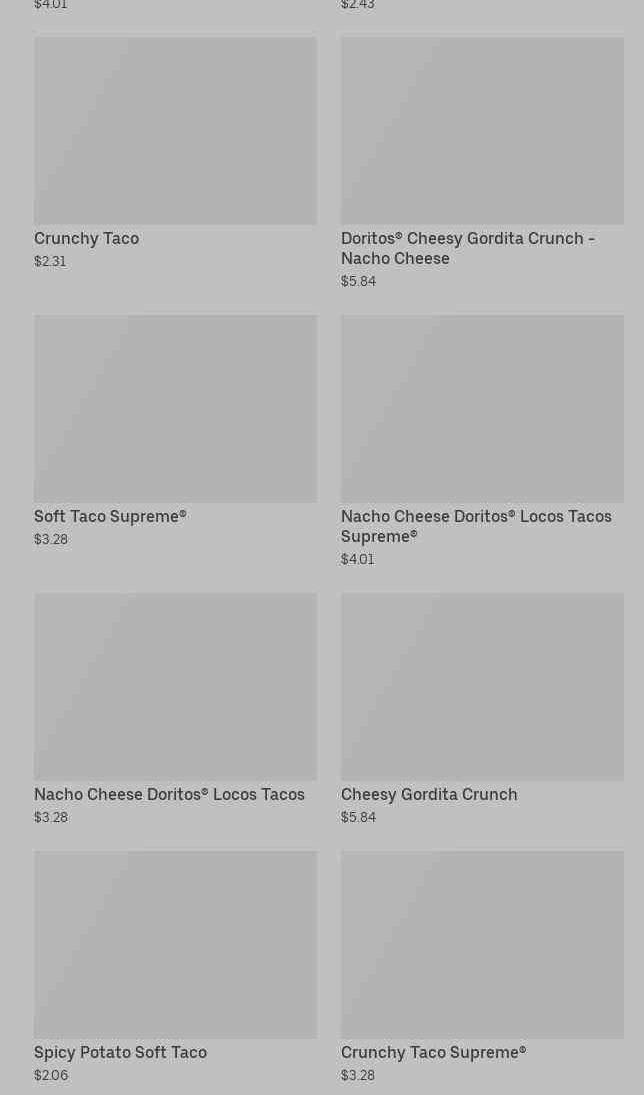View Nacho Cheese Doritos Locos Tacos Supreme
Image resolution: width=644 pixels, height=1095 pixels.
482,441
